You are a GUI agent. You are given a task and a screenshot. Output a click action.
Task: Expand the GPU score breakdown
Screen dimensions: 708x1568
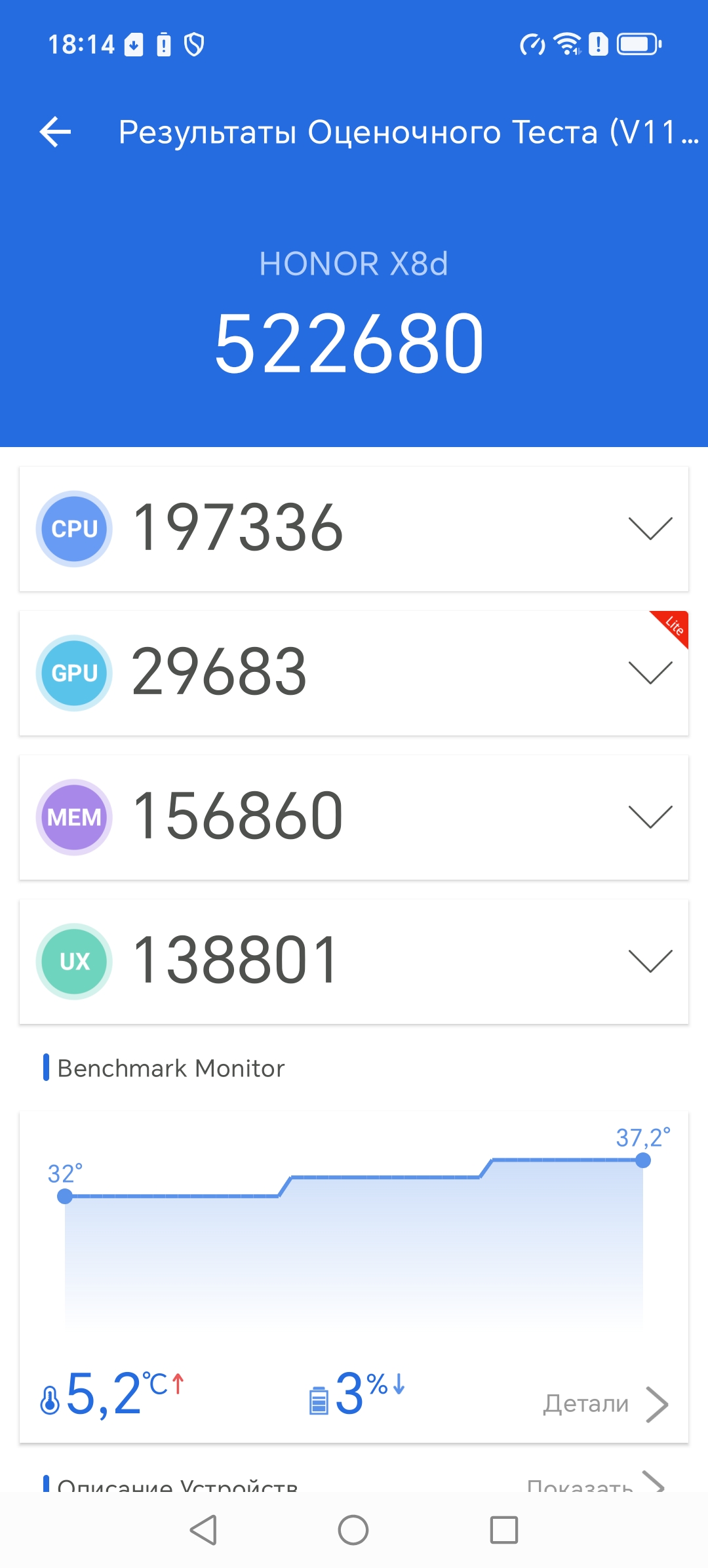[650, 673]
